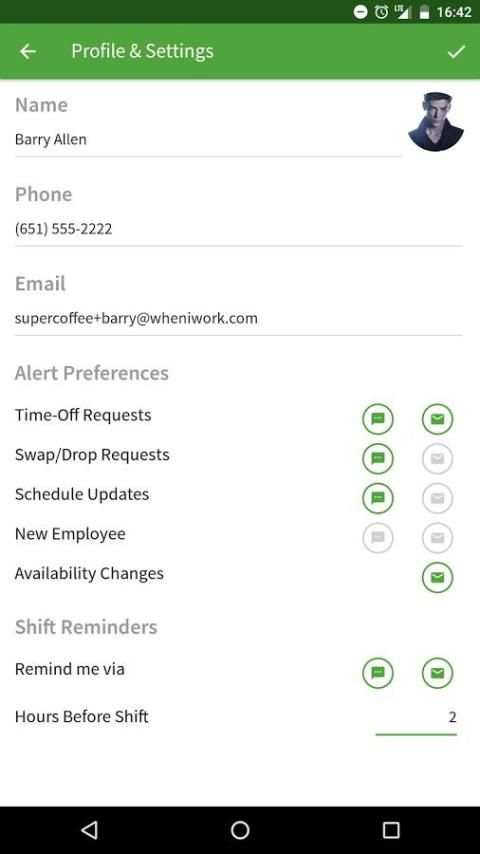This screenshot has width=480, height=854.
Task: Go back from Profile & Settings
Action: (x=28, y=51)
